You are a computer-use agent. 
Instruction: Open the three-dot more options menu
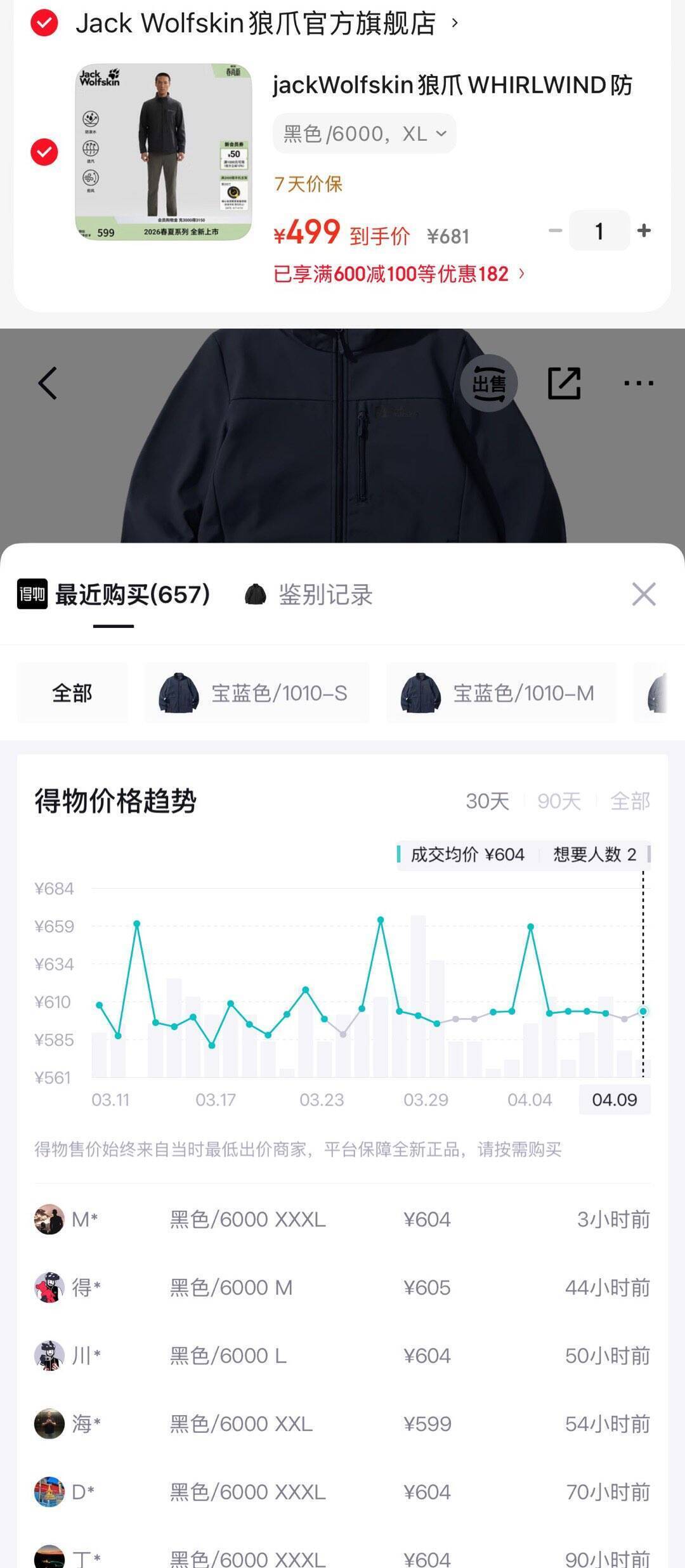[x=638, y=383]
